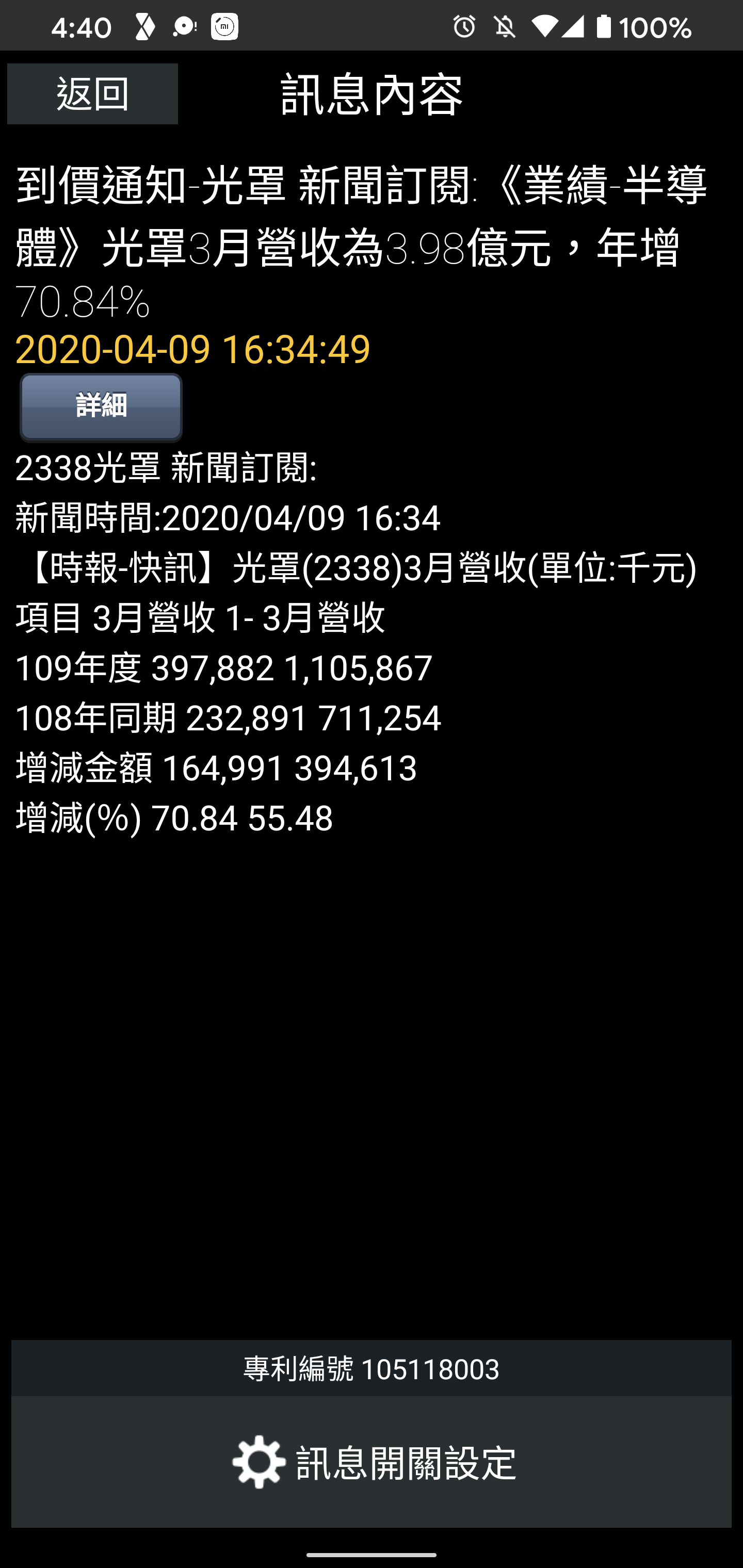Open 訊息開關設定 message settings
The image size is (743, 1568).
372,1461
